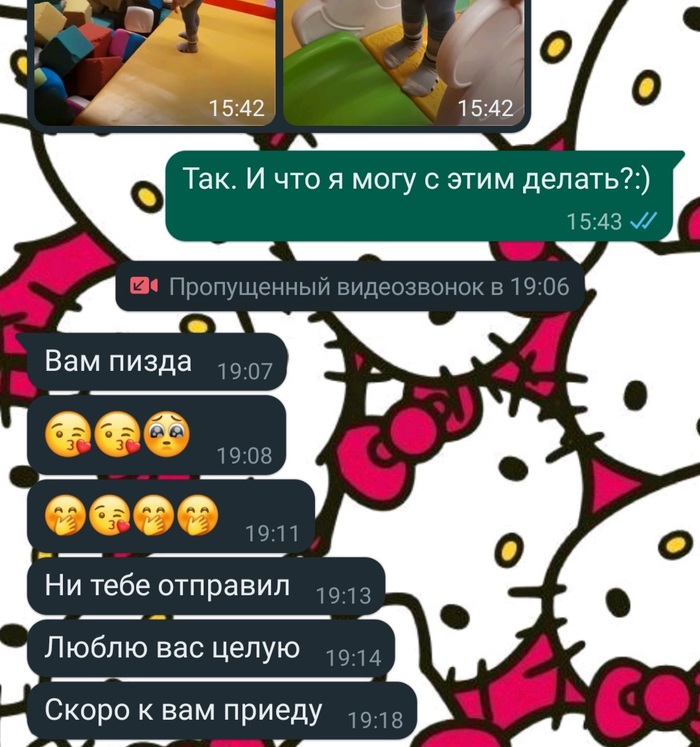The image size is (700, 747).
Task: Open the photo with colorful foam blocks
Action: pyautogui.click(x=153, y=60)
